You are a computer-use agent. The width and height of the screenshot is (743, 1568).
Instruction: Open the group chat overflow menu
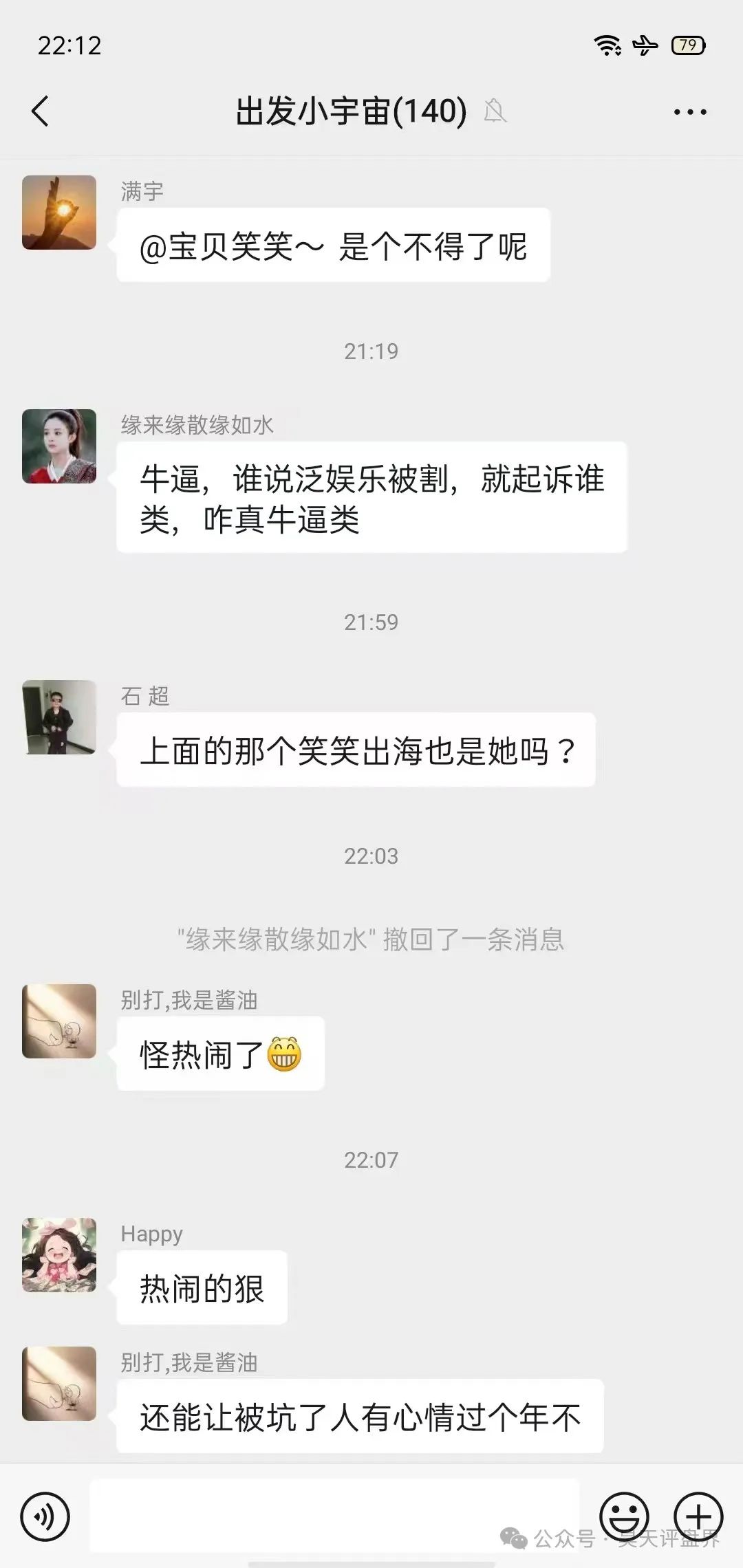tap(690, 112)
